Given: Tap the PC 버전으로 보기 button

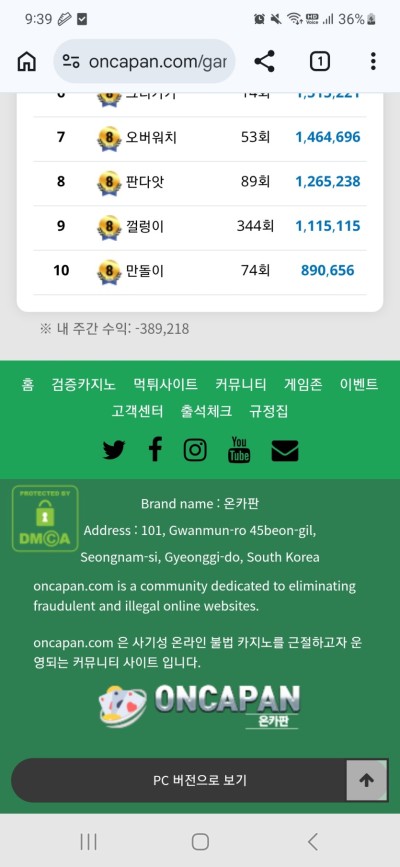Looking at the screenshot, I should click(200, 780).
